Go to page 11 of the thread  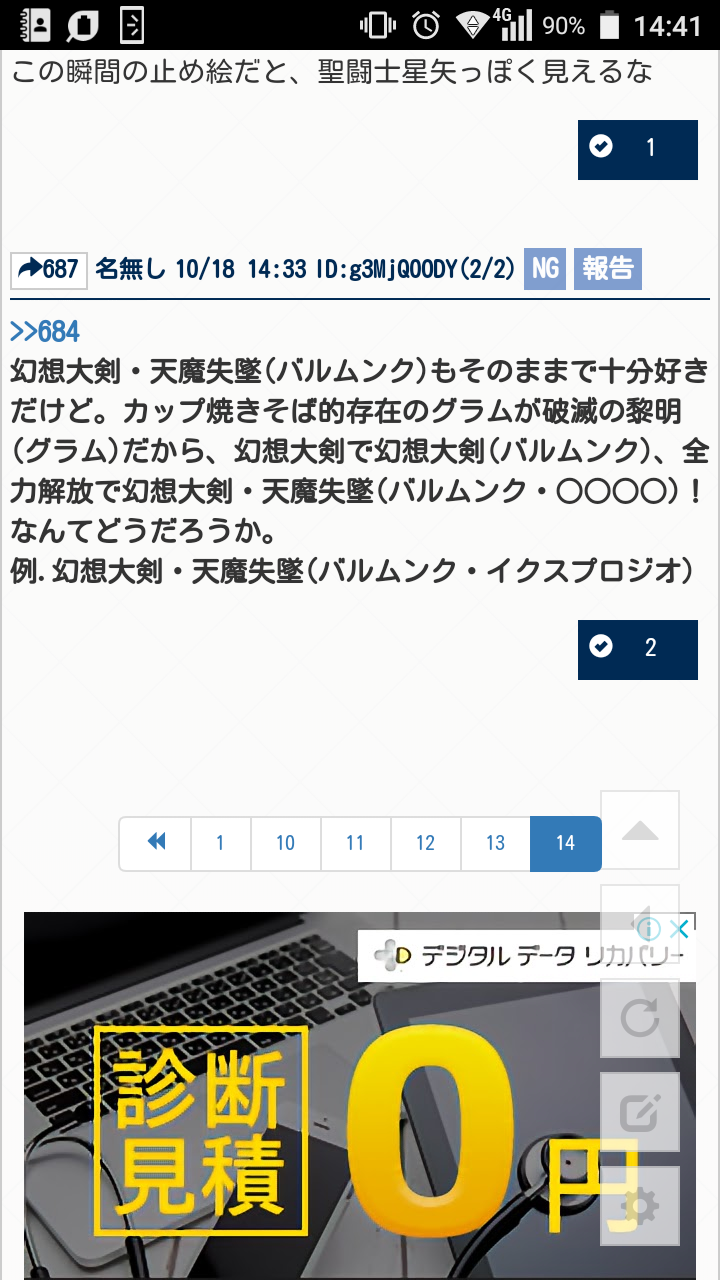[x=355, y=843]
